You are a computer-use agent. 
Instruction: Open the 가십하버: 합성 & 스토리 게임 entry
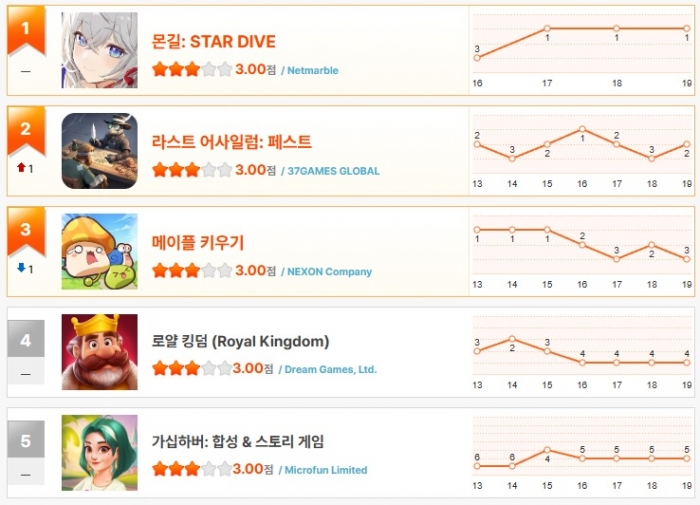click(238, 441)
